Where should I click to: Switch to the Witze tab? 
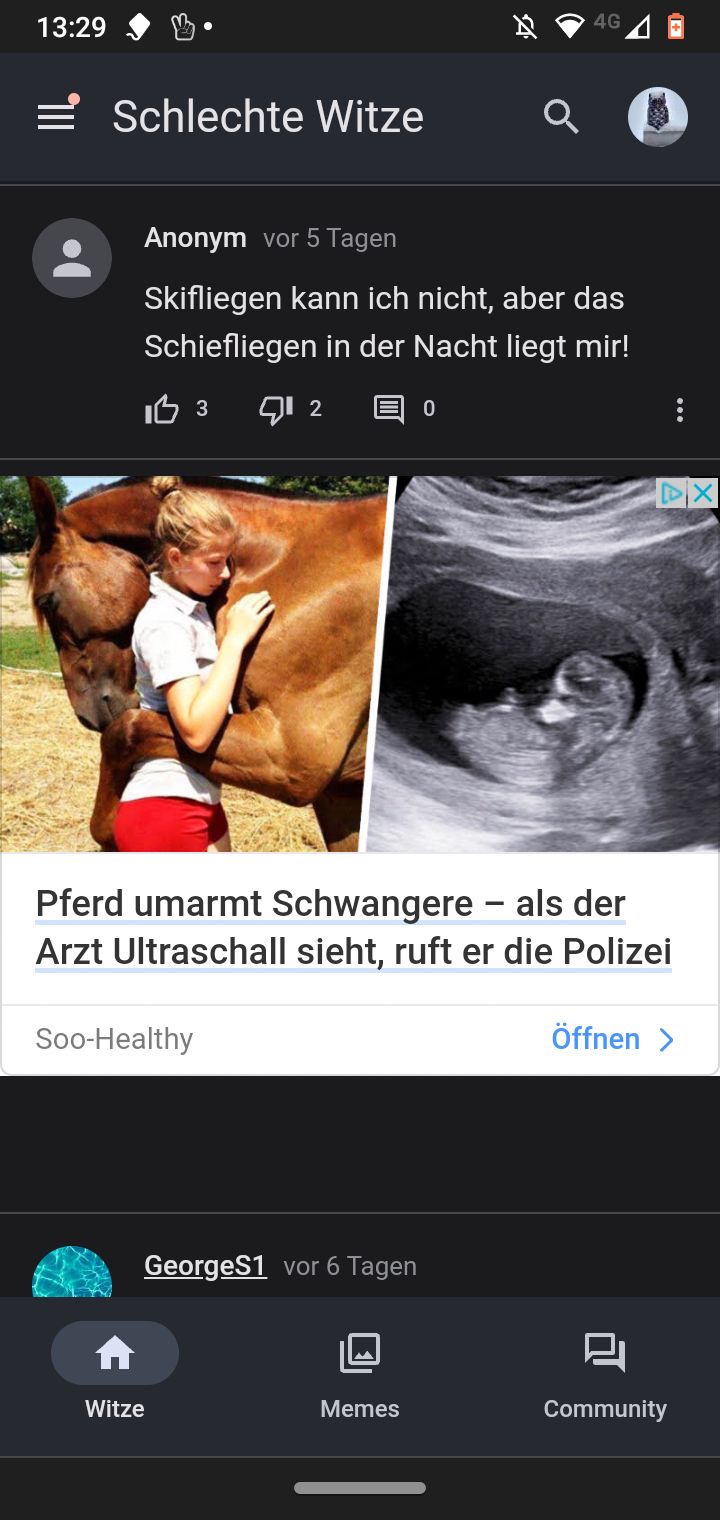115,1372
